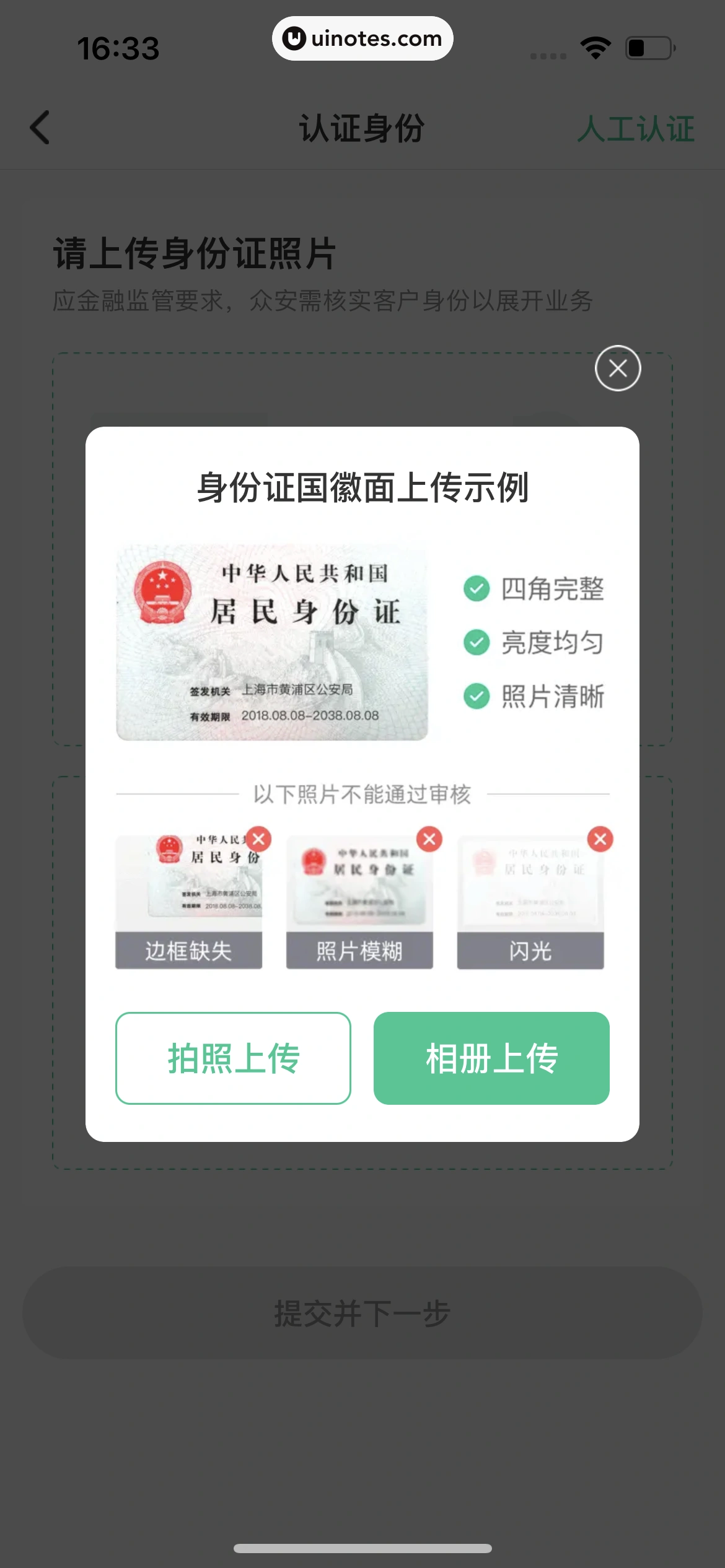Tap the red X on 边框缺失 example

point(260,840)
